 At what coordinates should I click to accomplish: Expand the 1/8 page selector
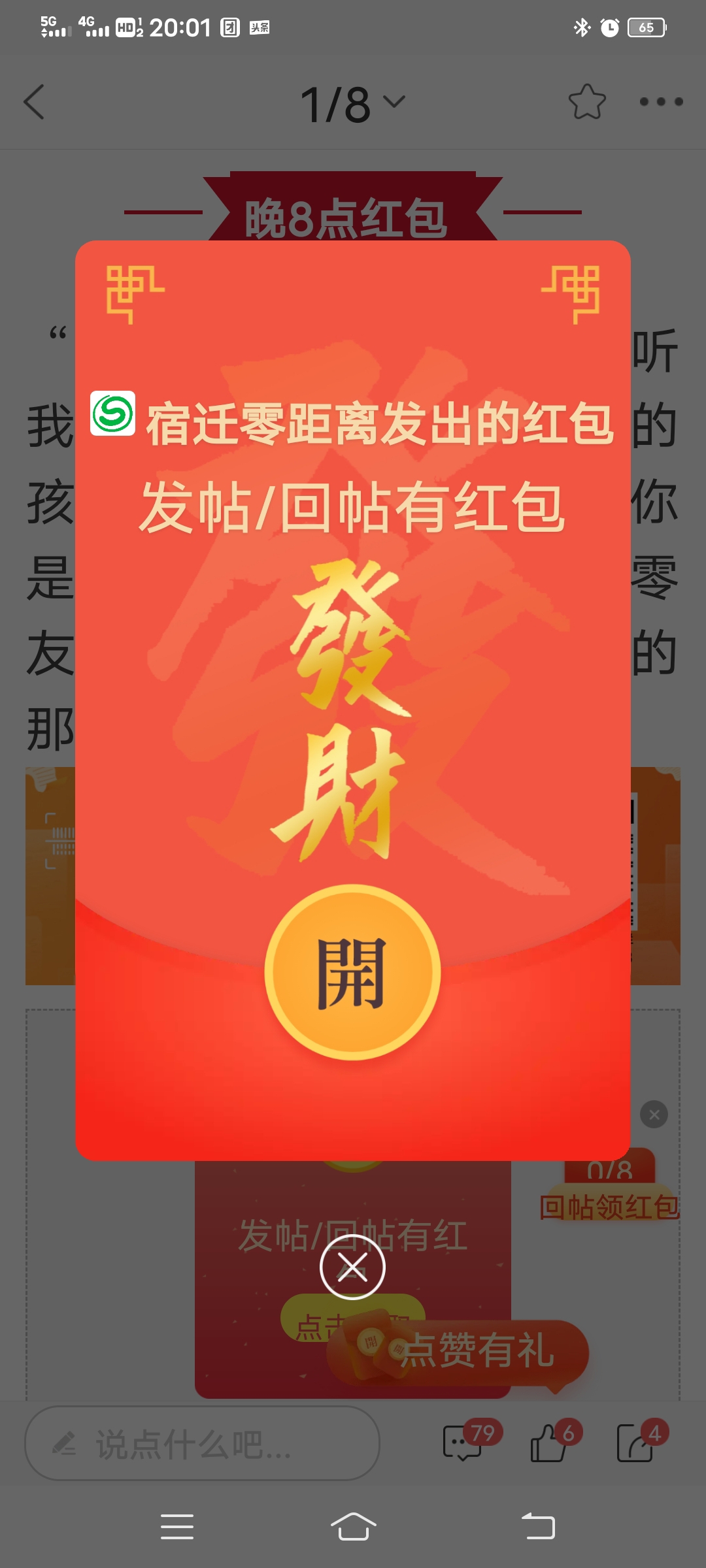click(352, 103)
